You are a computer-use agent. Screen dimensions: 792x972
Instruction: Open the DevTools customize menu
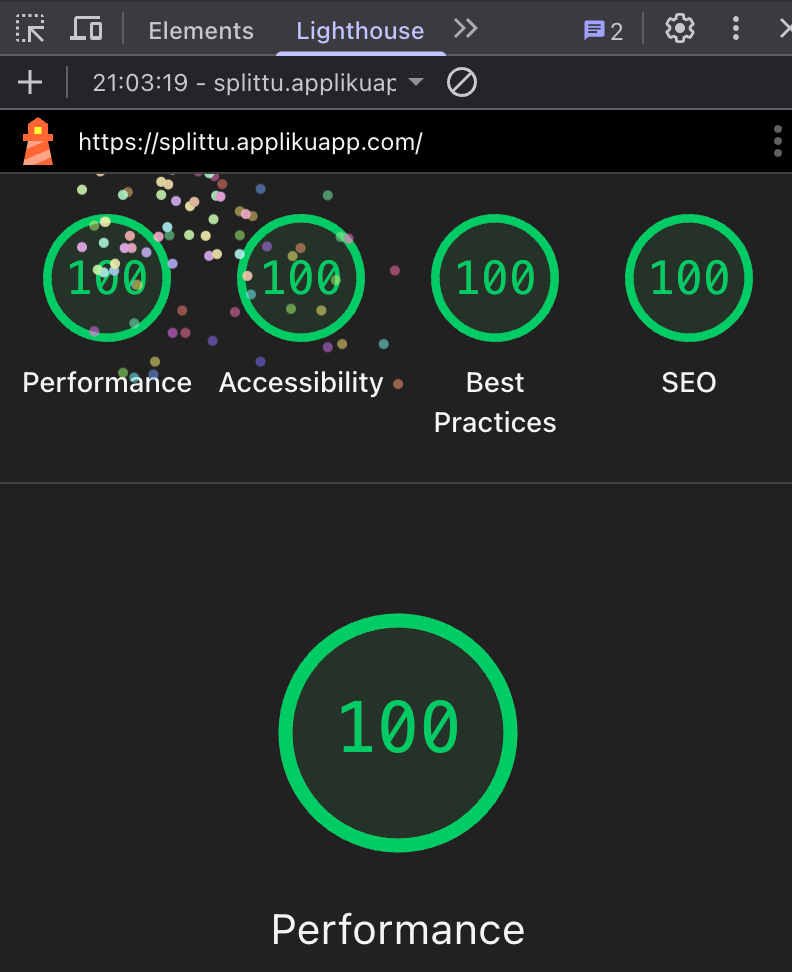(x=736, y=29)
